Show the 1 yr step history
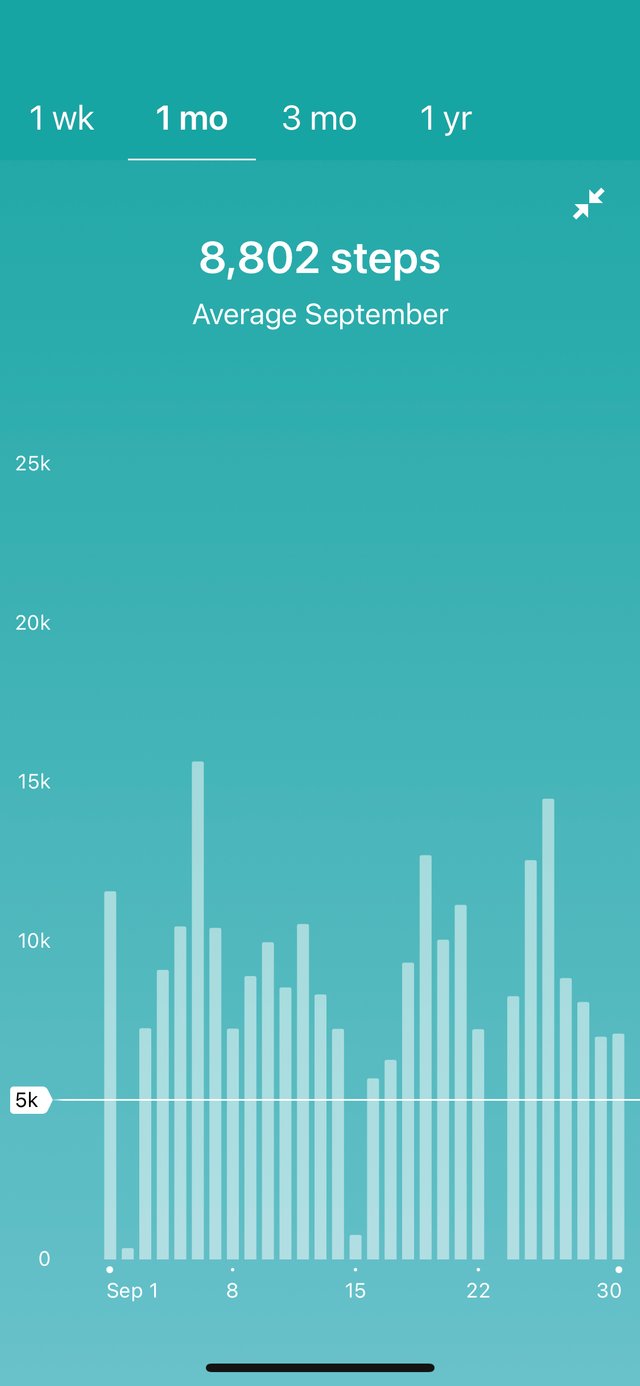This screenshot has width=640, height=1386. tap(446, 119)
